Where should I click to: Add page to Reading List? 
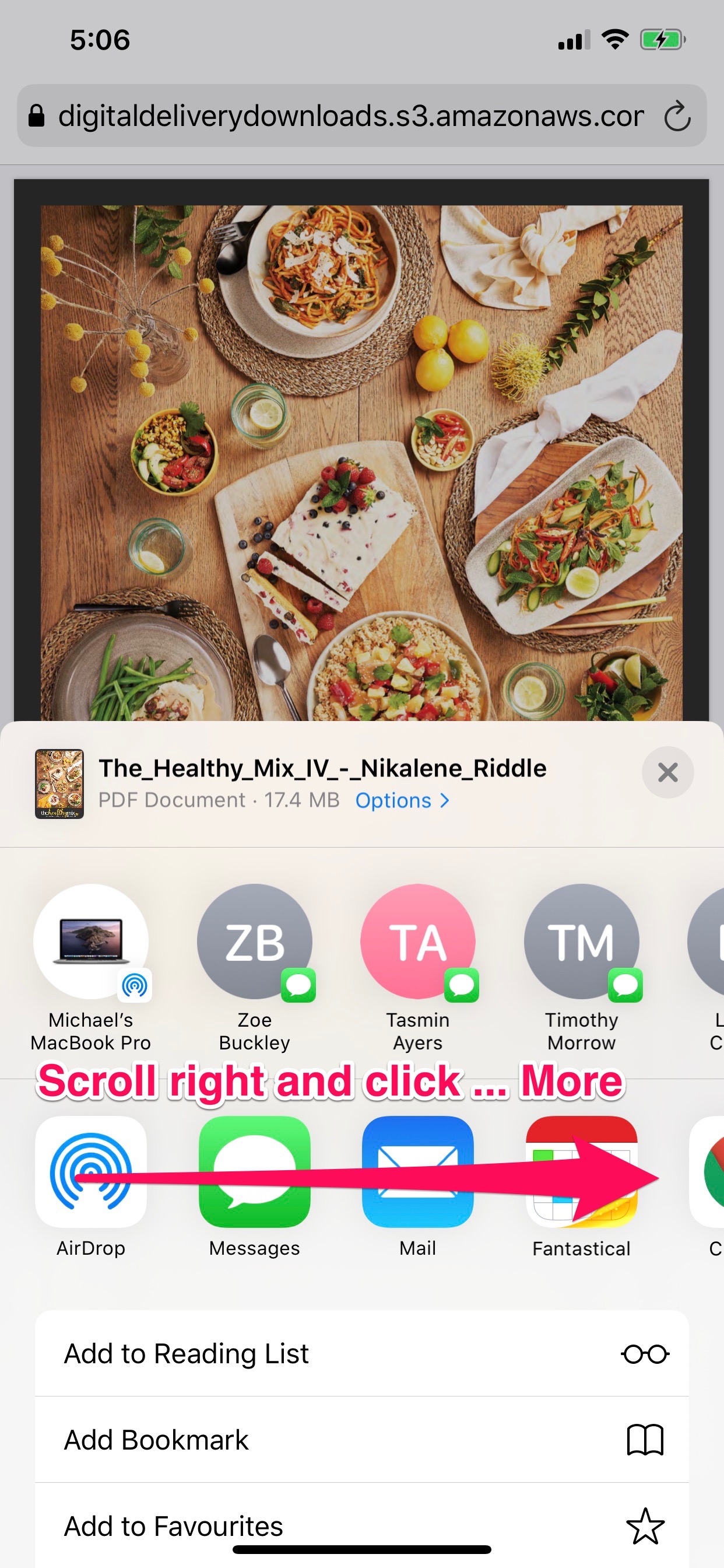coord(361,1354)
